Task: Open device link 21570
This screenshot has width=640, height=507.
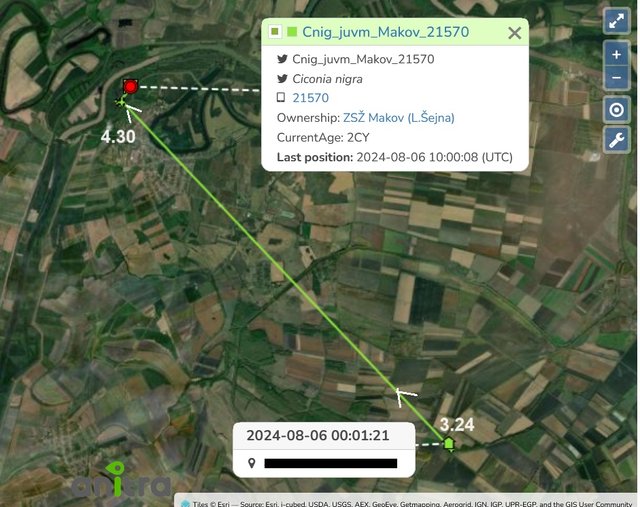Action: coord(310,98)
